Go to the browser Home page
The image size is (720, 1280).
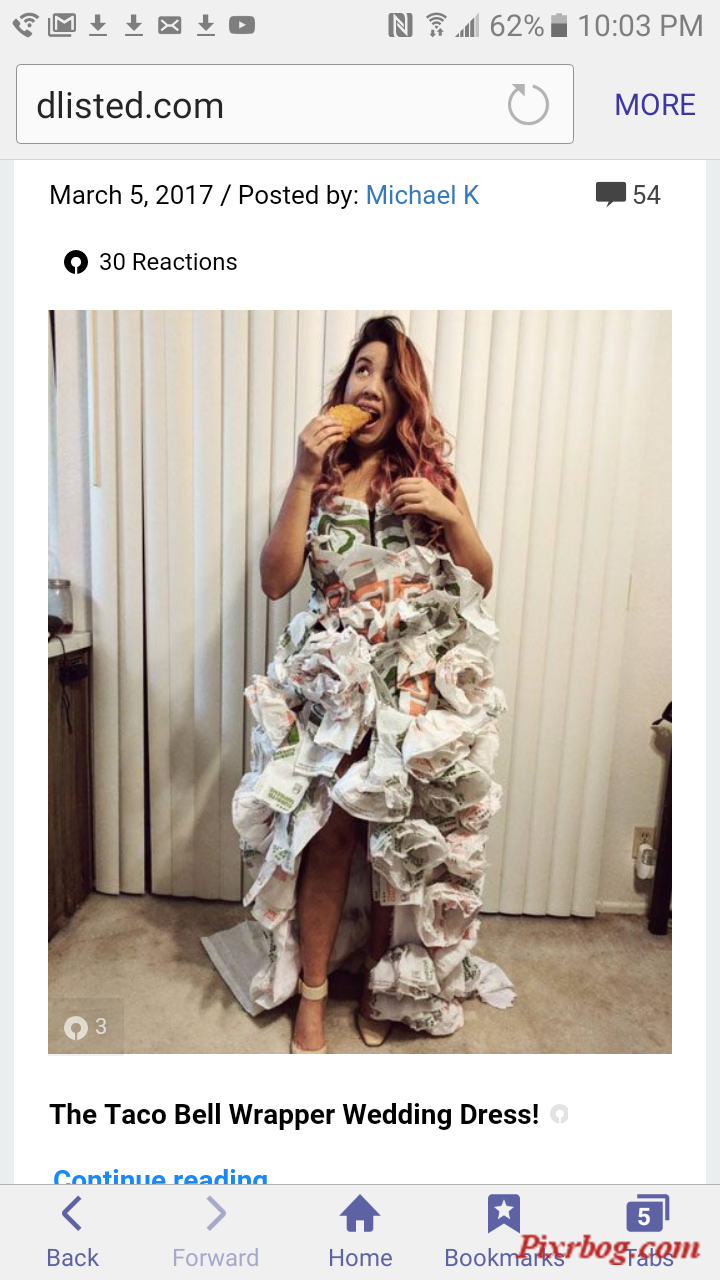pos(360,1232)
